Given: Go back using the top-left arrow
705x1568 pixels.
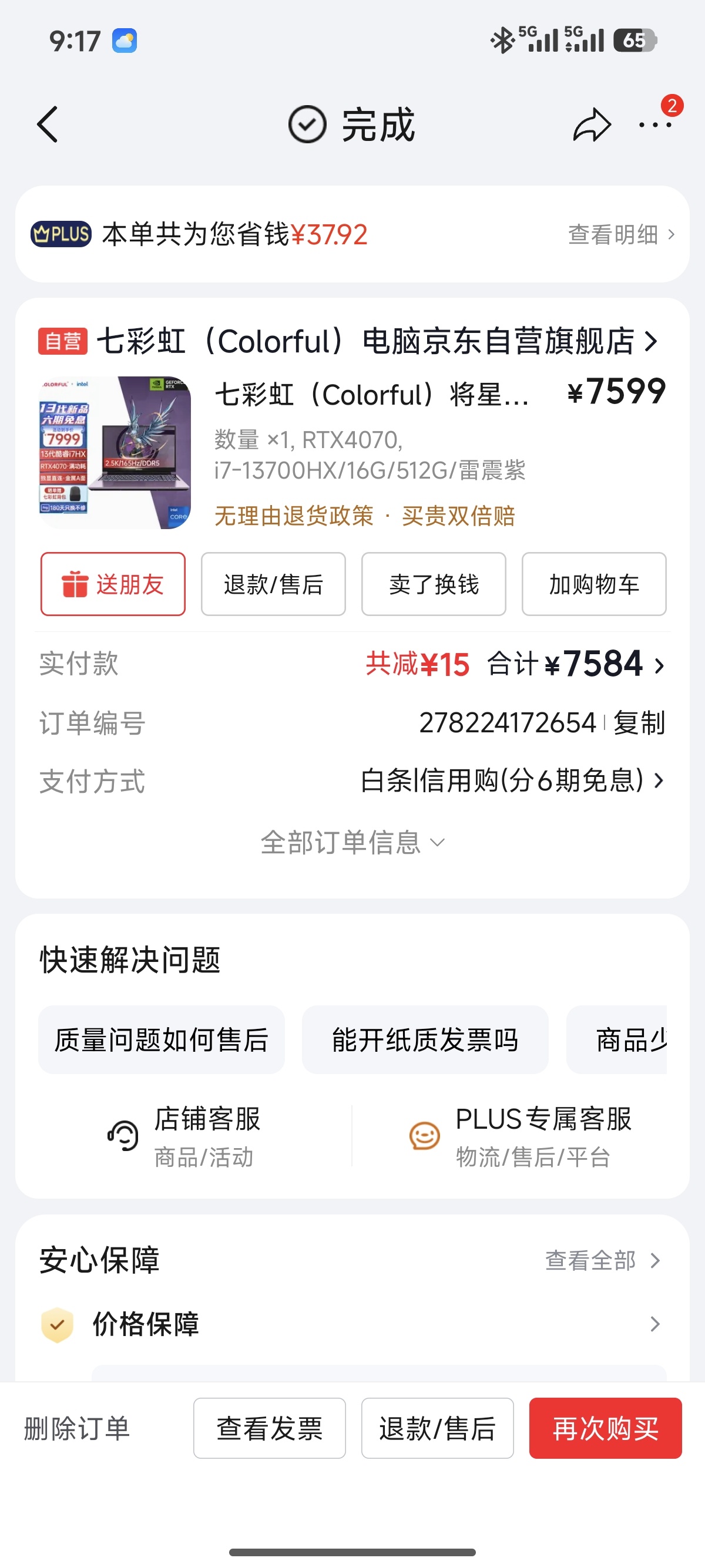Looking at the screenshot, I should pos(48,125).
